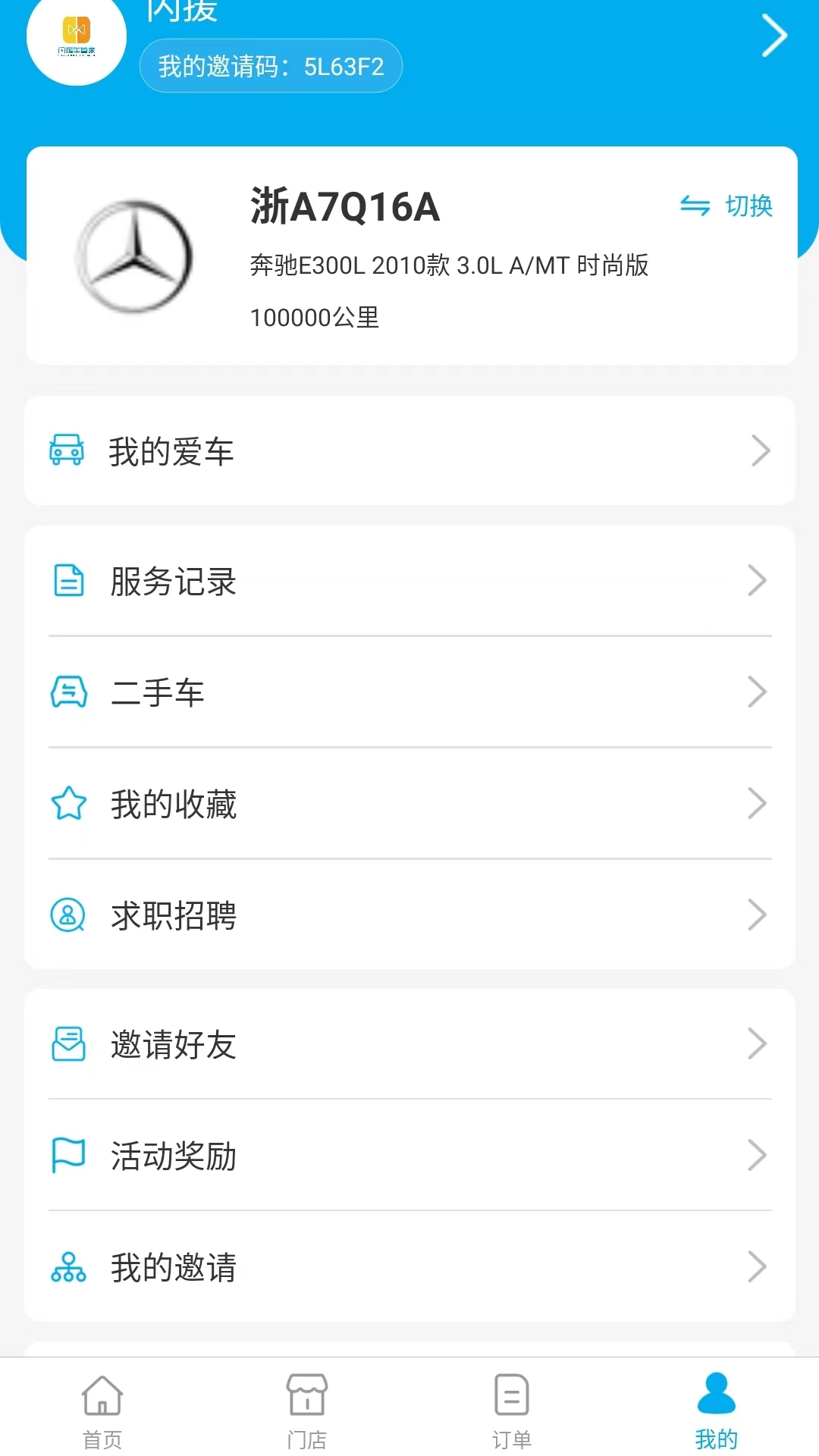The height and width of the screenshot is (1456, 819).
Task: Open 我的爱车
Action: (409, 451)
